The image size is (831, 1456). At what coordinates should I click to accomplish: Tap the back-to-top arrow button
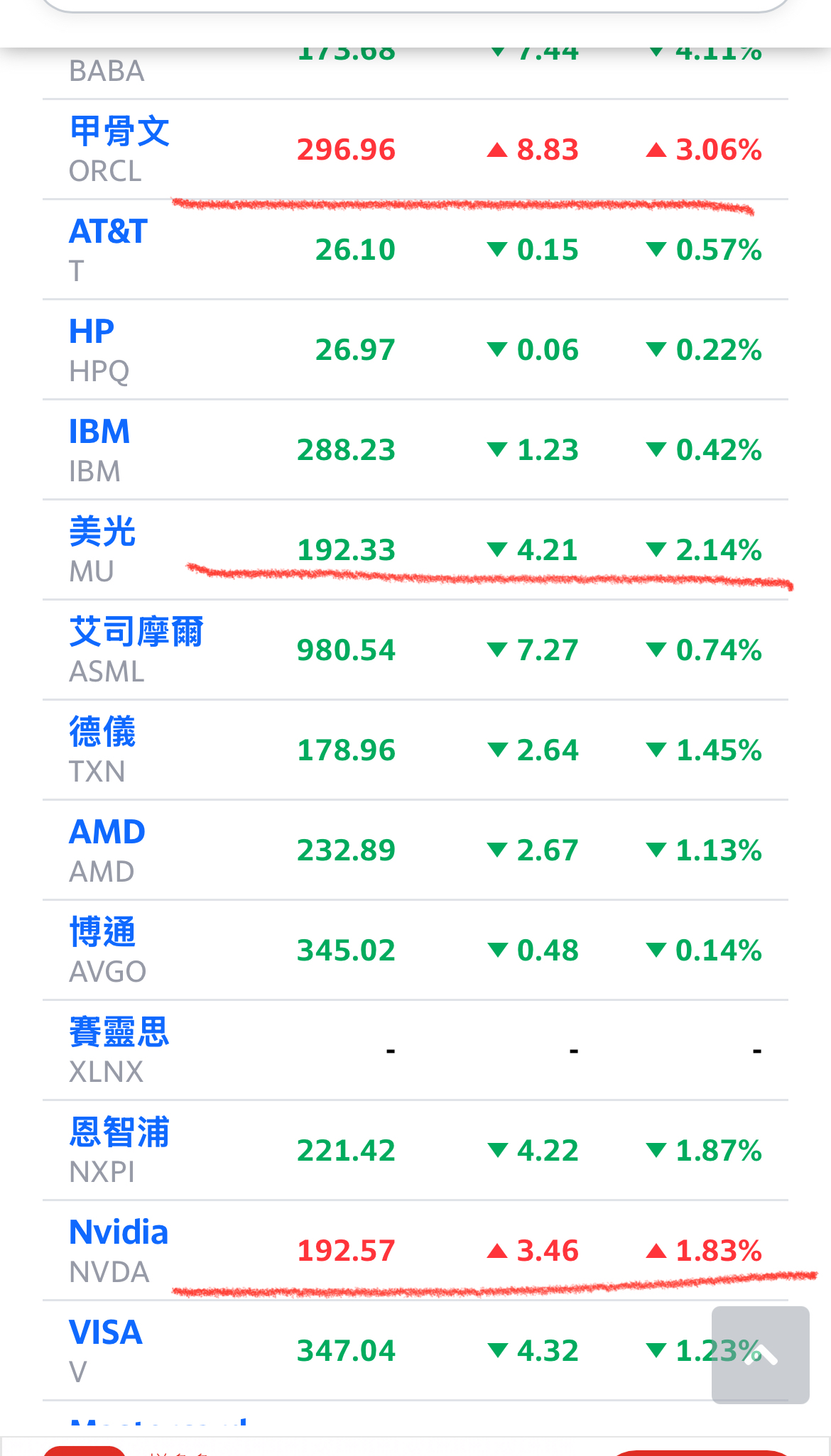pyautogui.click(x=760, y=1354)
